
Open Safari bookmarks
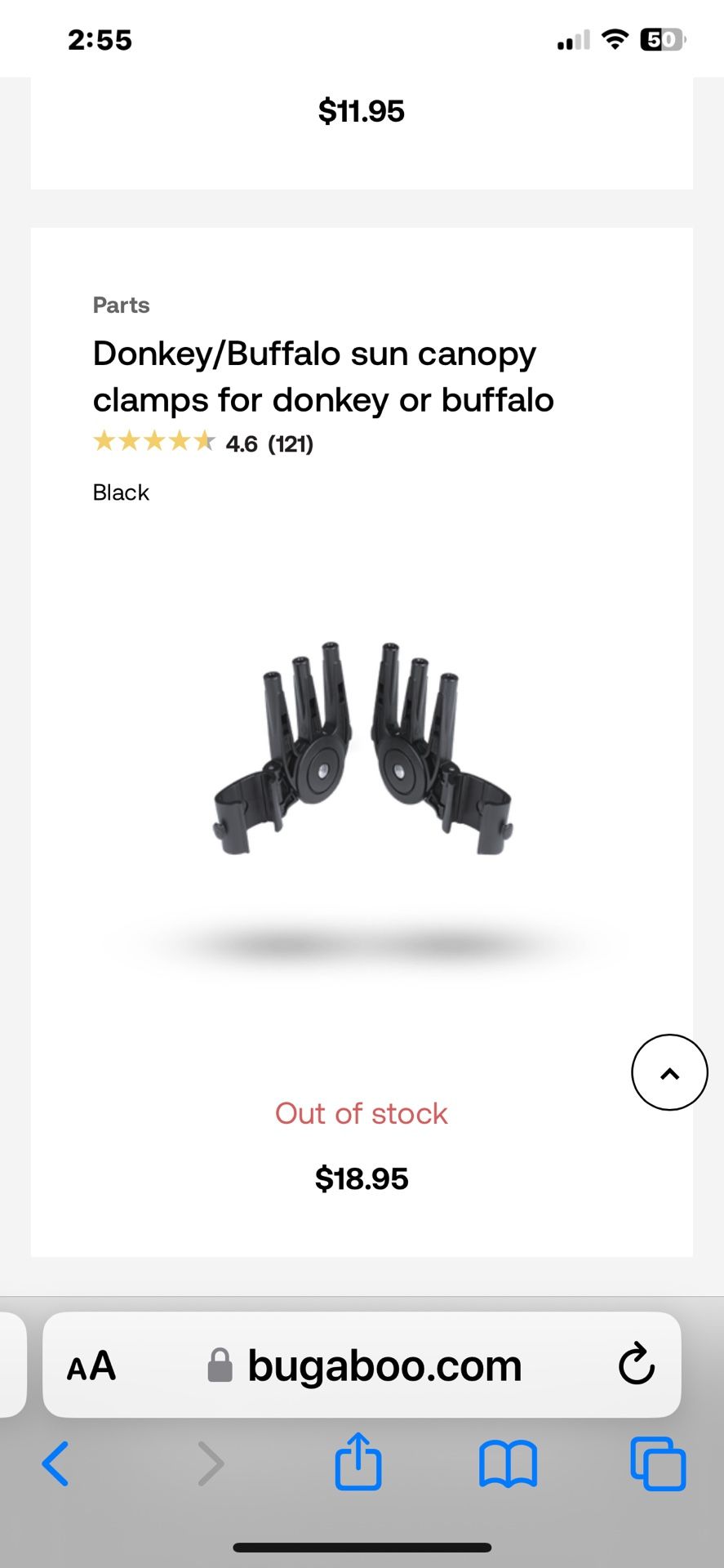click(508, 1463)
